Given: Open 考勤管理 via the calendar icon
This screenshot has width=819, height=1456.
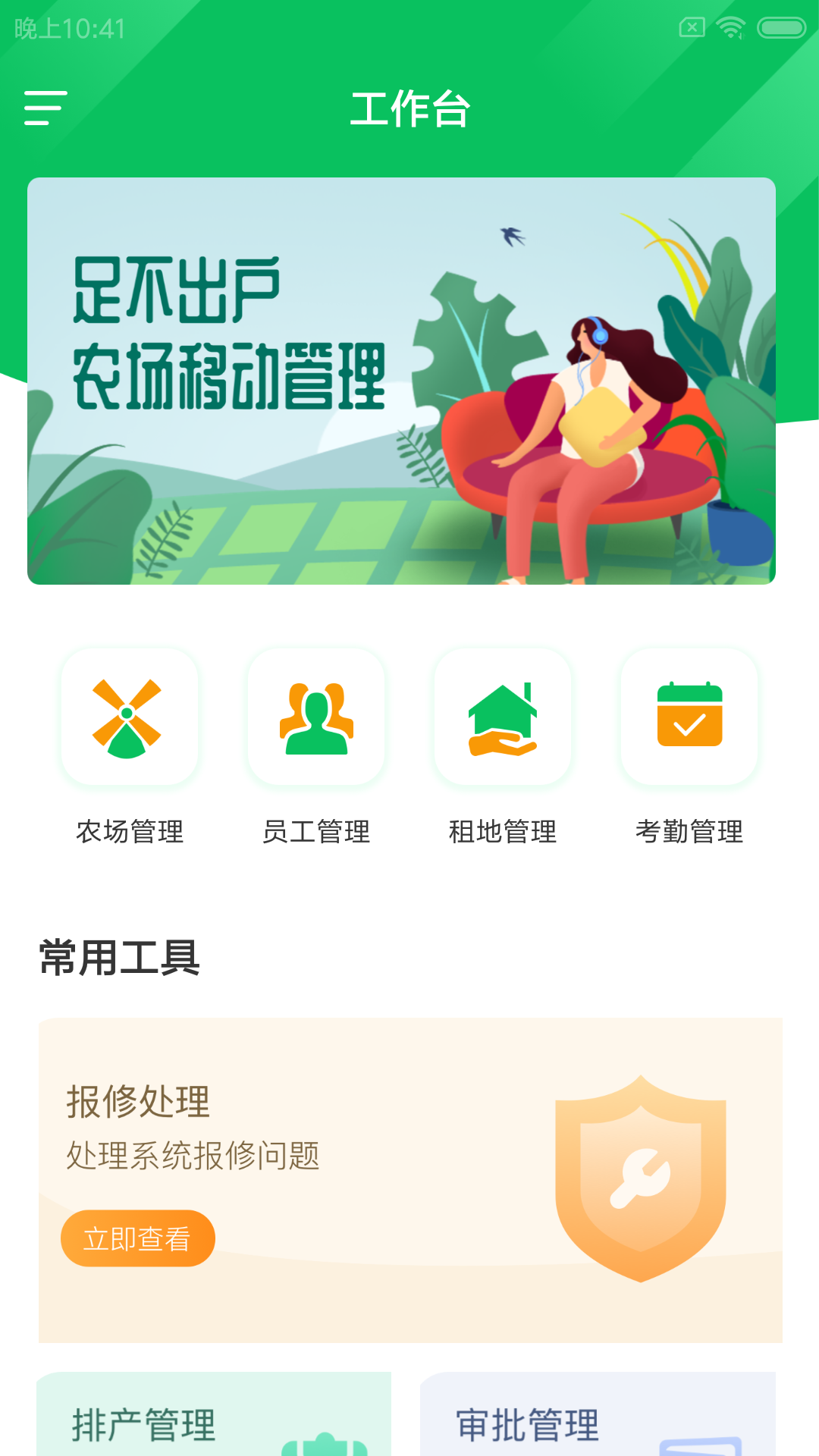Looking at the screenshot, I should (x=689, y=717).
